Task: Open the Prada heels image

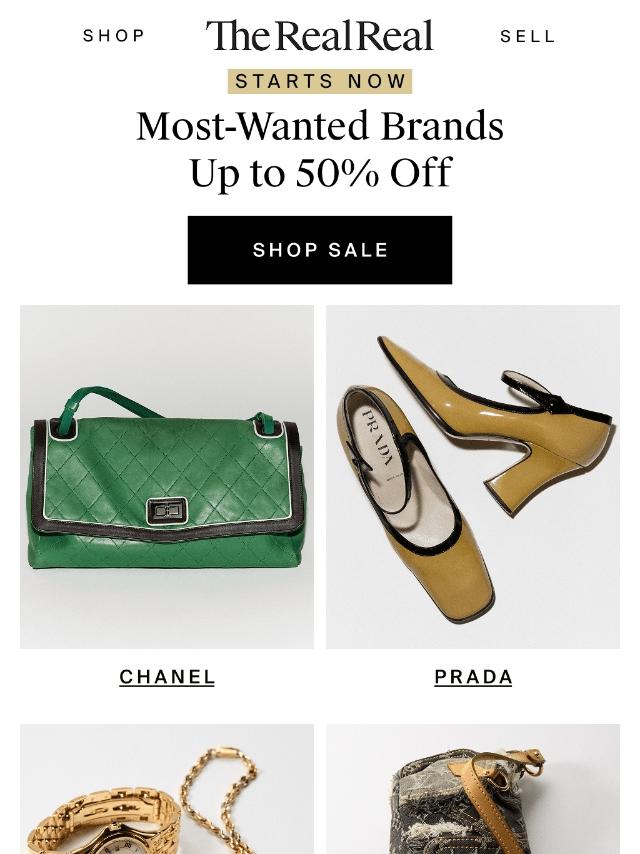Action: pos(473,477)
